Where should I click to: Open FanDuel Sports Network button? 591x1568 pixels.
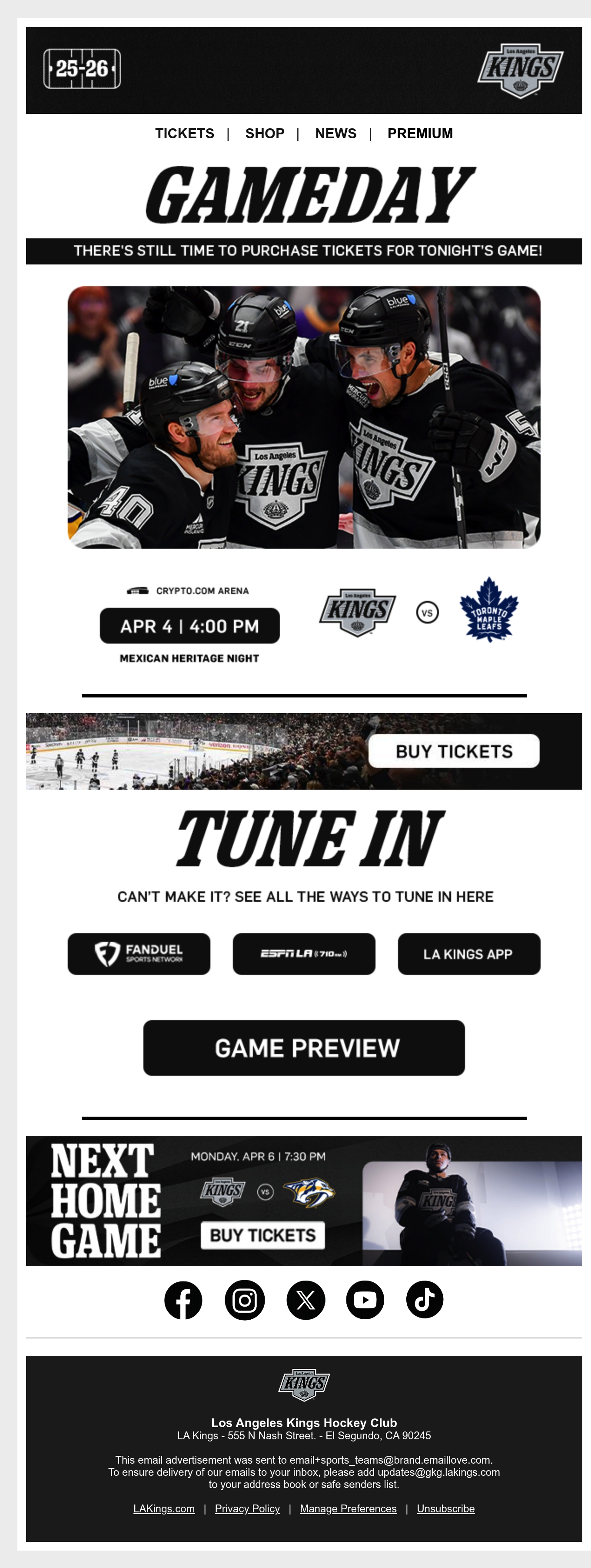pos(139,954)
